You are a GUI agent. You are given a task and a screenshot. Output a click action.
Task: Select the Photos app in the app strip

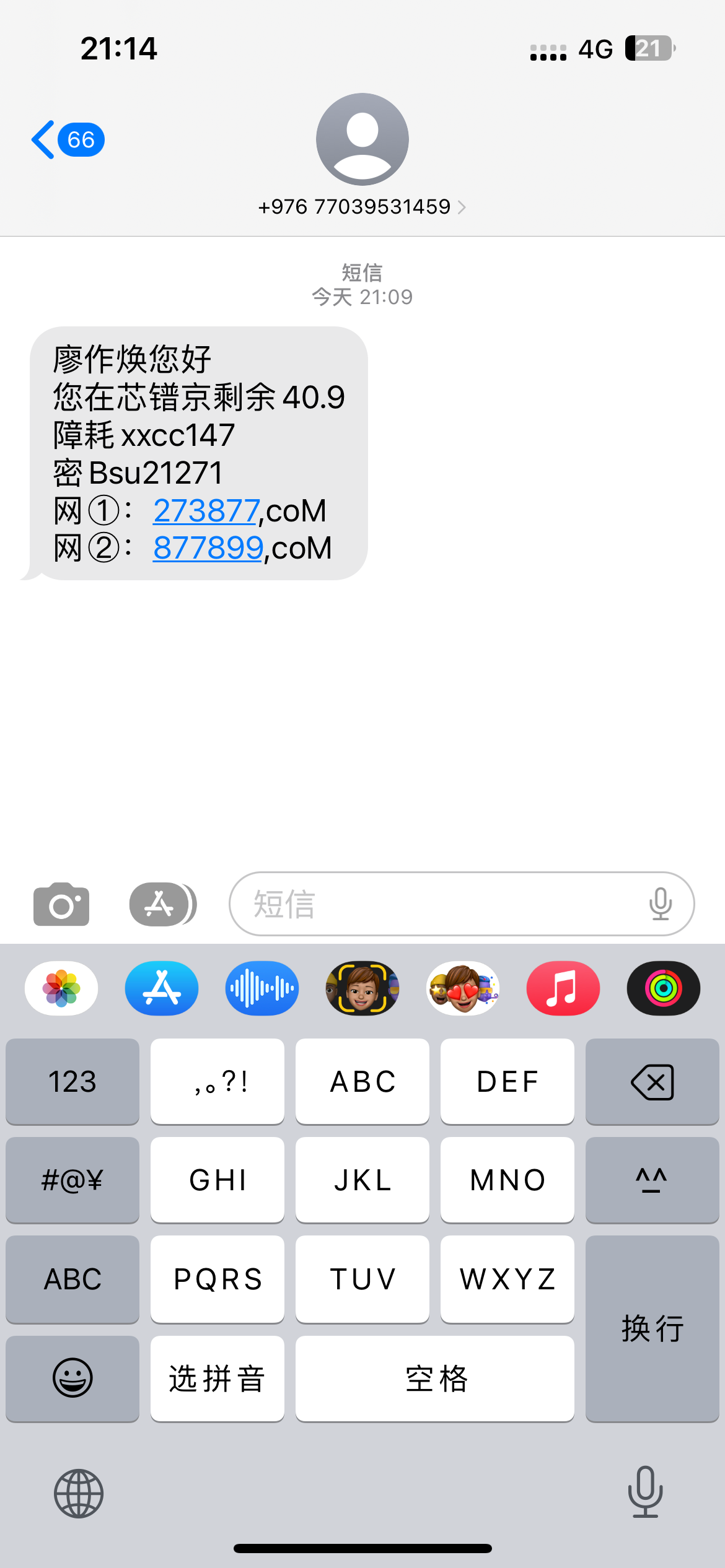click(60, 988)
